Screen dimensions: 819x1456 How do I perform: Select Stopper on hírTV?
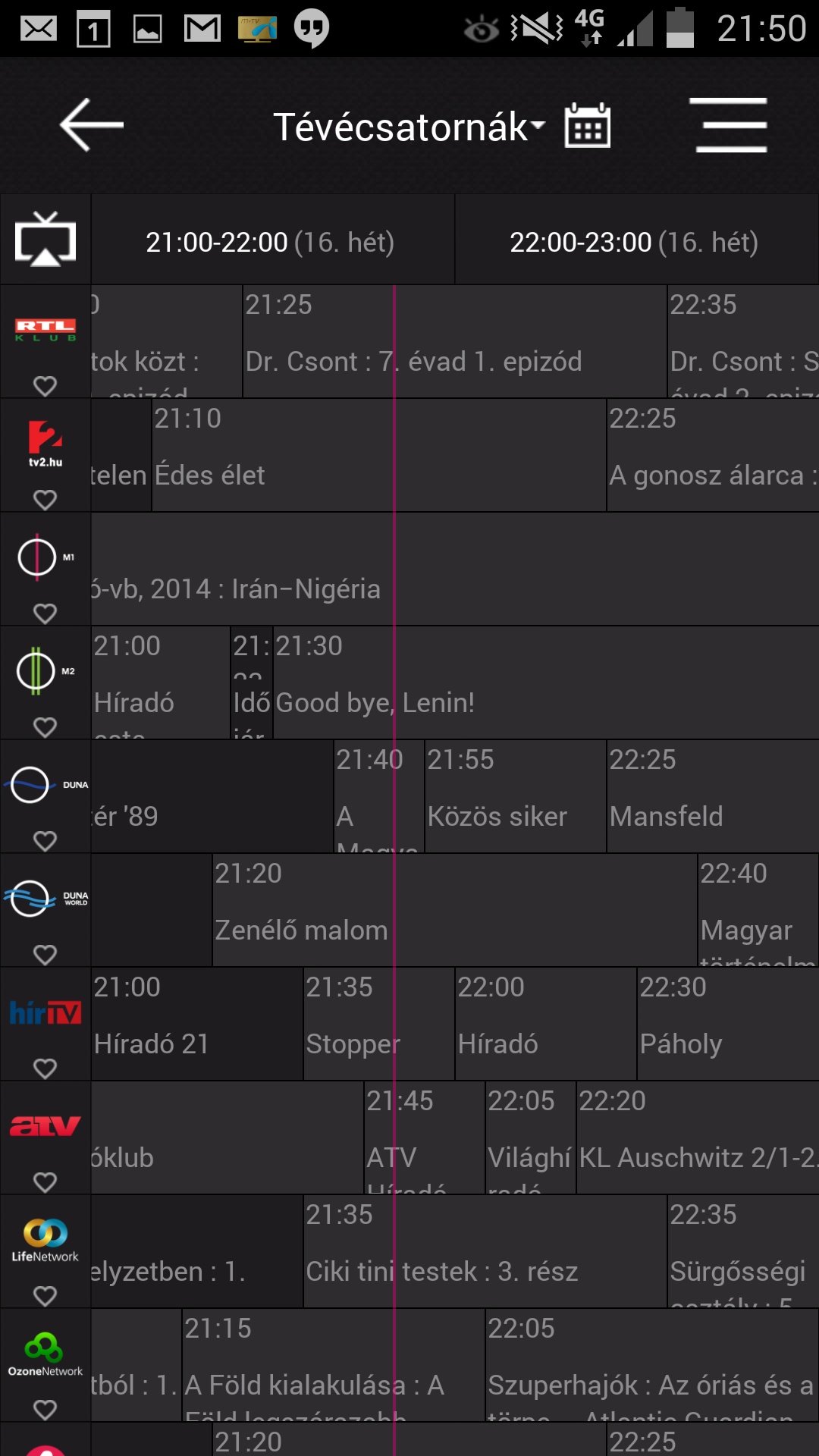(x=379, y=1024)
